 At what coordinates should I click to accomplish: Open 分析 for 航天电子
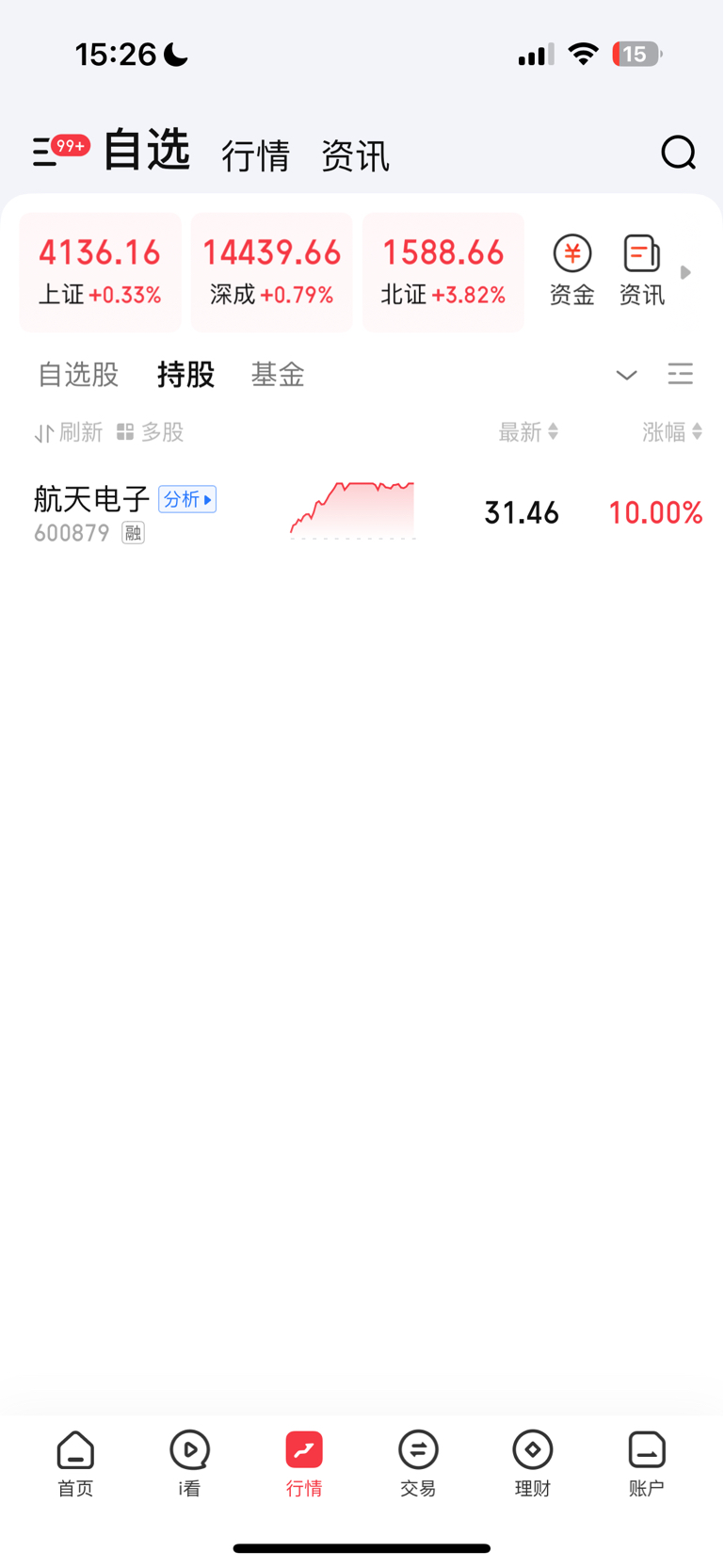pyautogui.click(x=187, y=499)
